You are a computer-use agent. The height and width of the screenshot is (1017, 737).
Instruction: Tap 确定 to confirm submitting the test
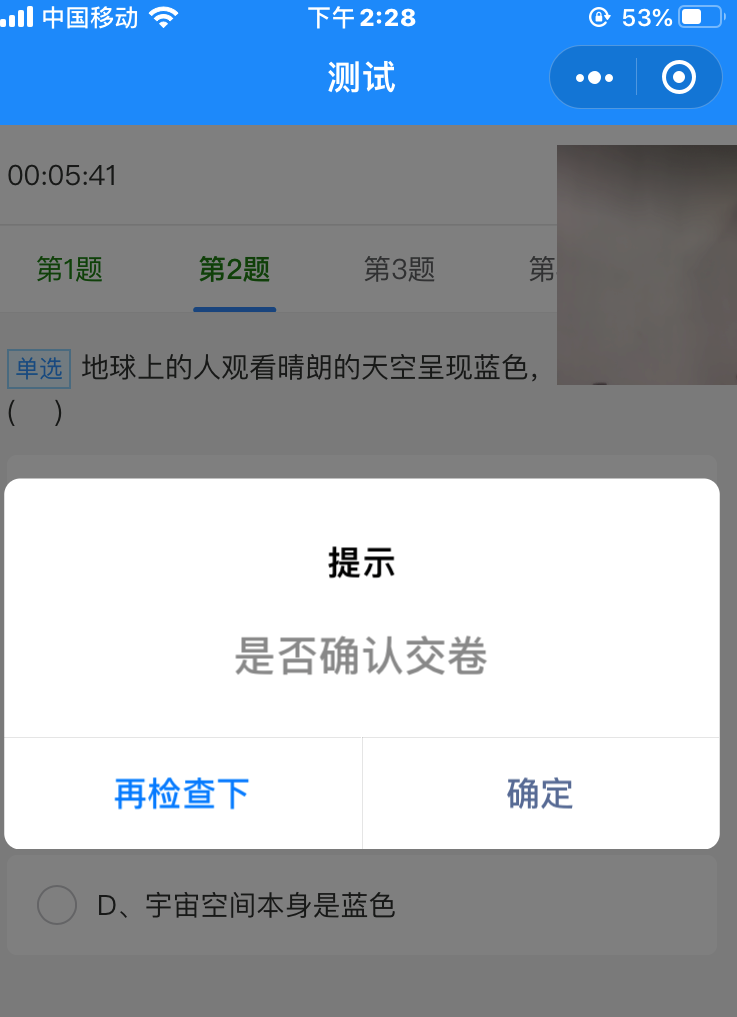pyautogui.click(x=540, y=794)
